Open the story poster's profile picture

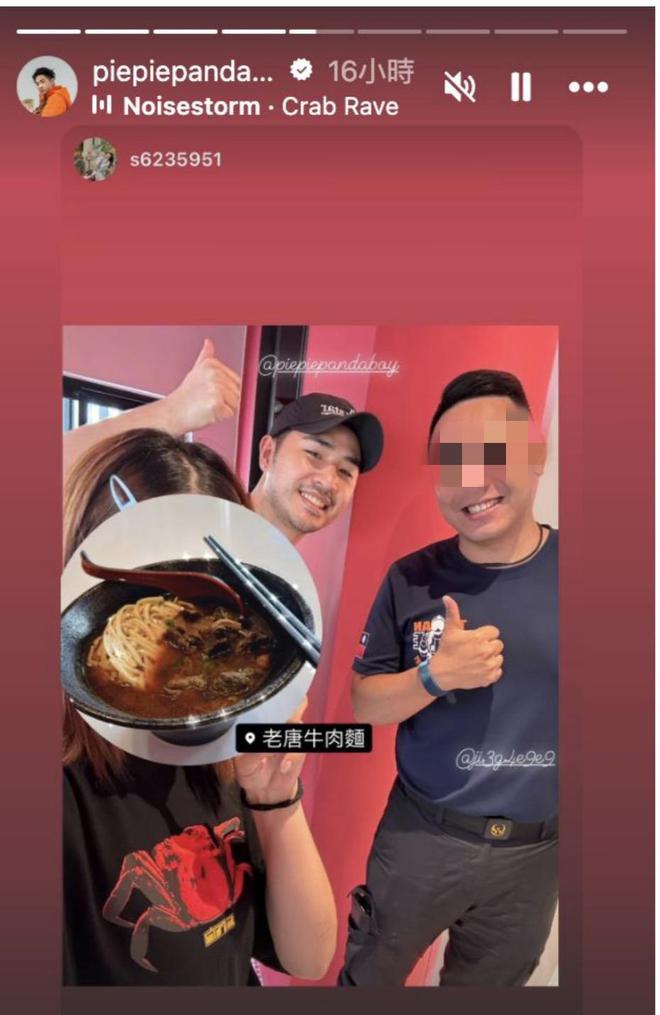(x=47, y=87)
